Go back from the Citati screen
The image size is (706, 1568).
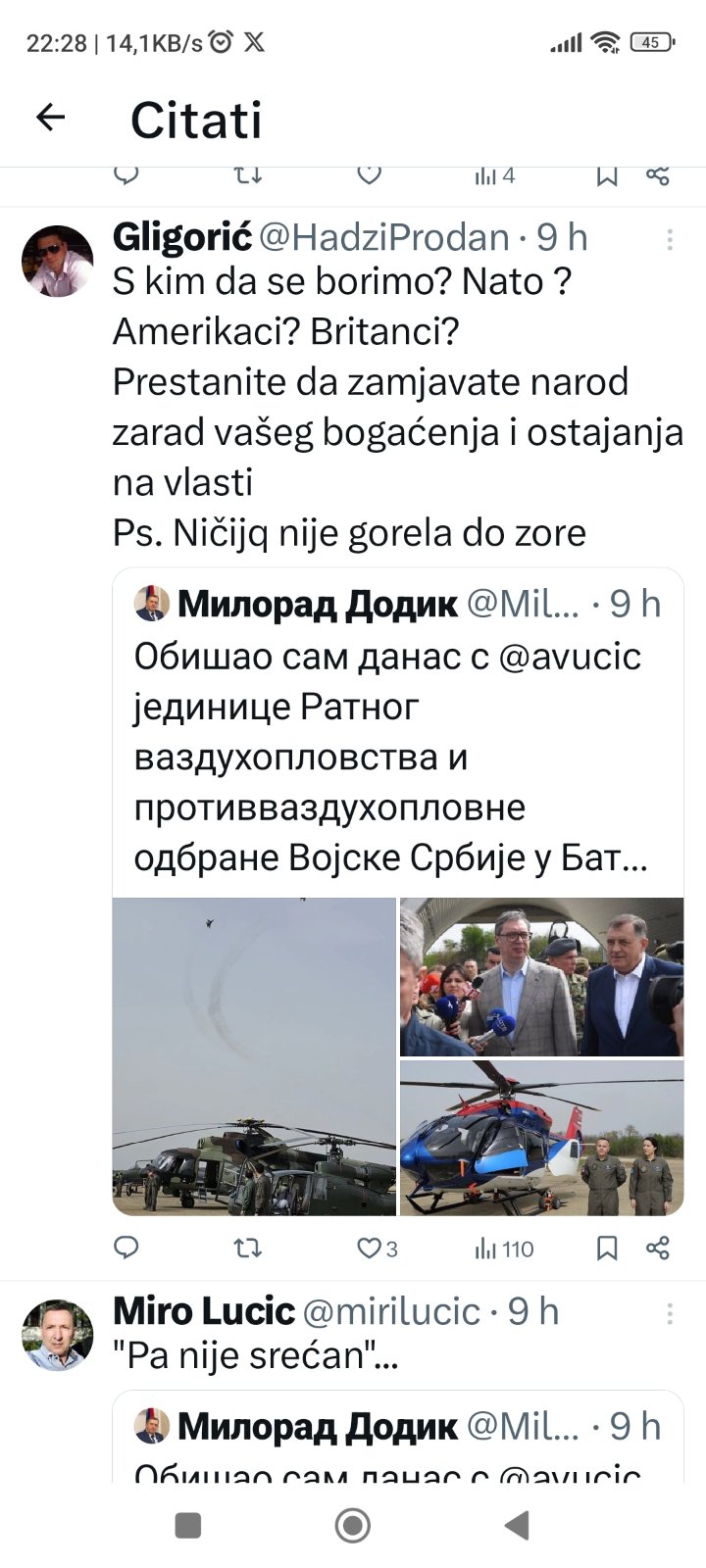point(50,118)
